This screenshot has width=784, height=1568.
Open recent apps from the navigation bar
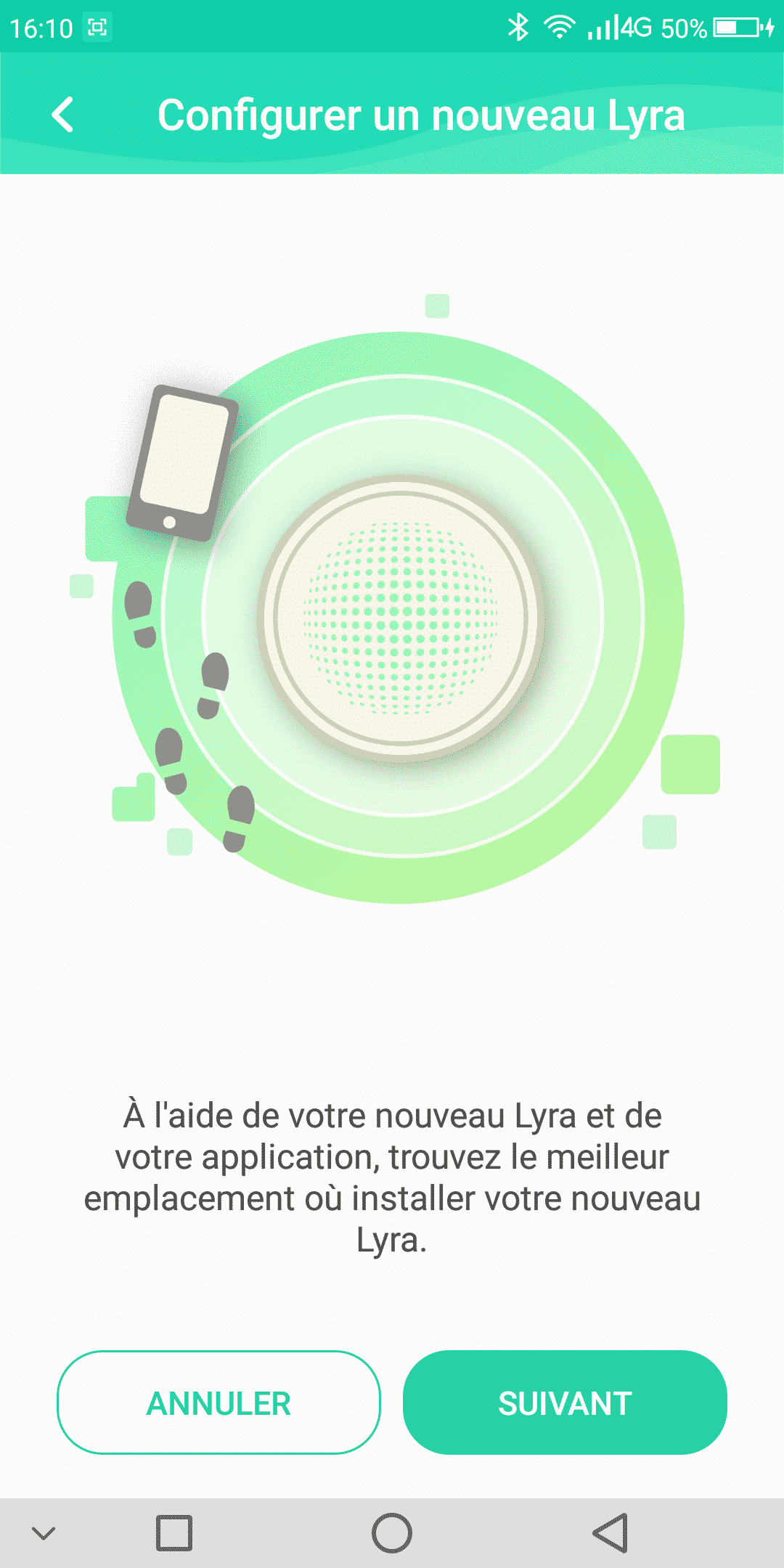click(174, 1533)
